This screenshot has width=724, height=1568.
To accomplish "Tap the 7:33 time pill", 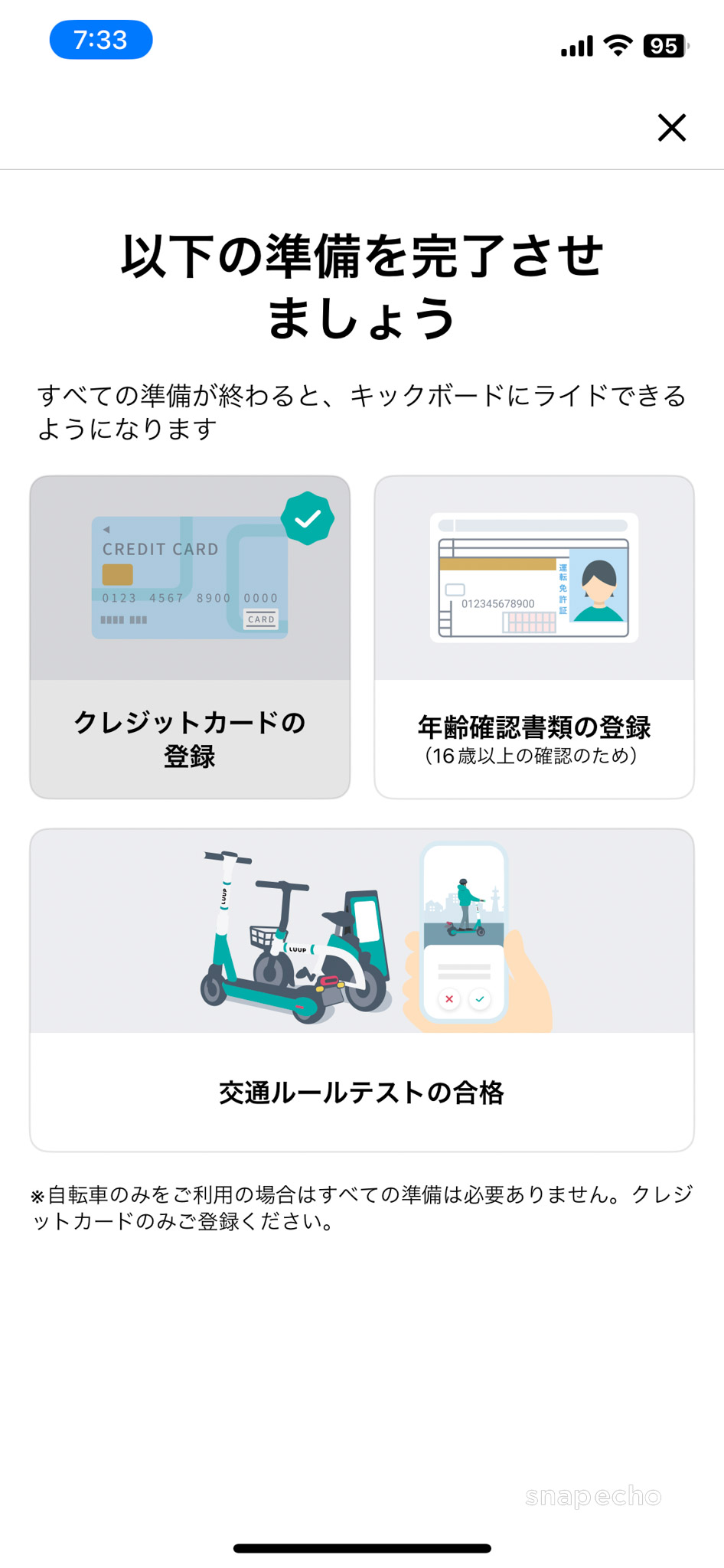I will 101,40.
